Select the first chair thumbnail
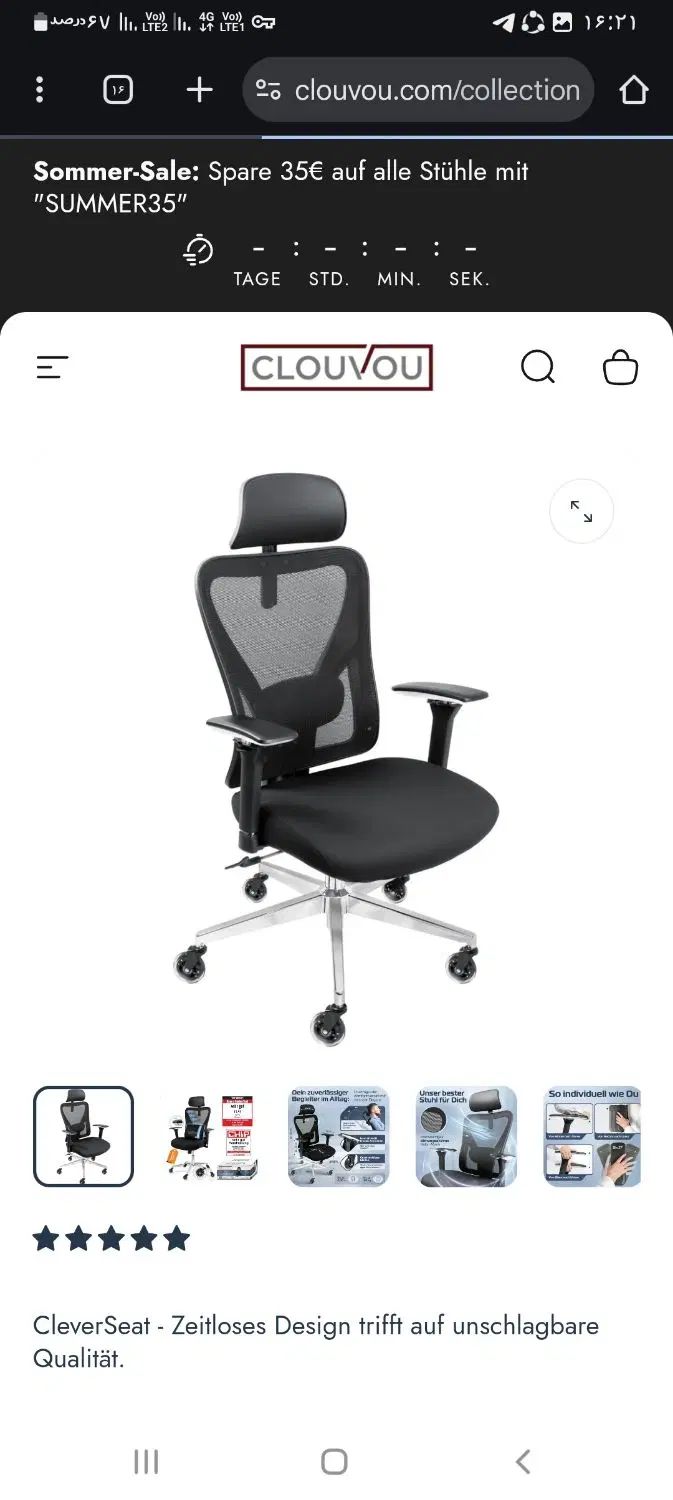Image resolution: width=673 pixels, height=1500 pixels. [83, 1136]
